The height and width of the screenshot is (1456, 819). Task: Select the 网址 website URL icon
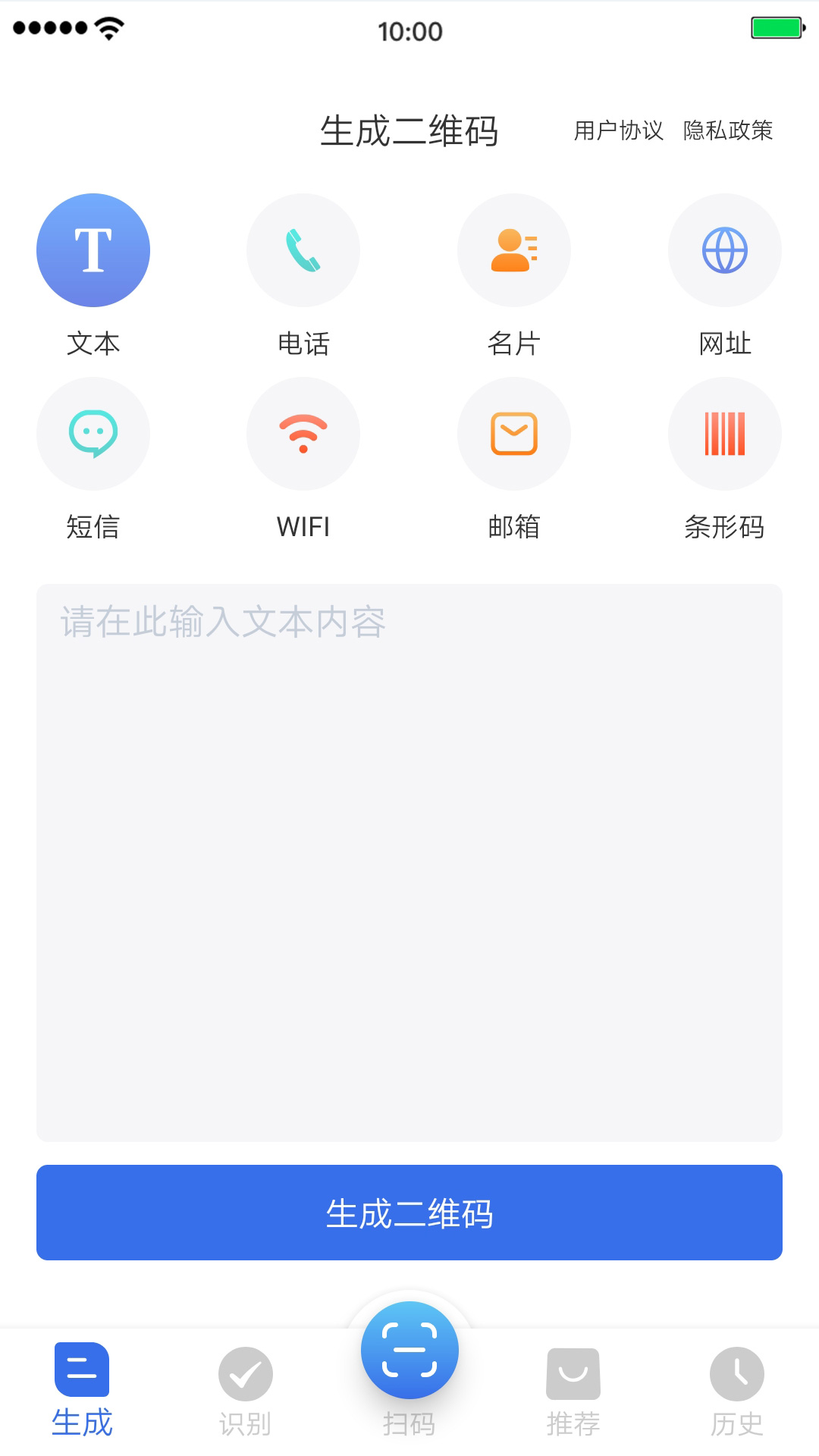[725, 249]
